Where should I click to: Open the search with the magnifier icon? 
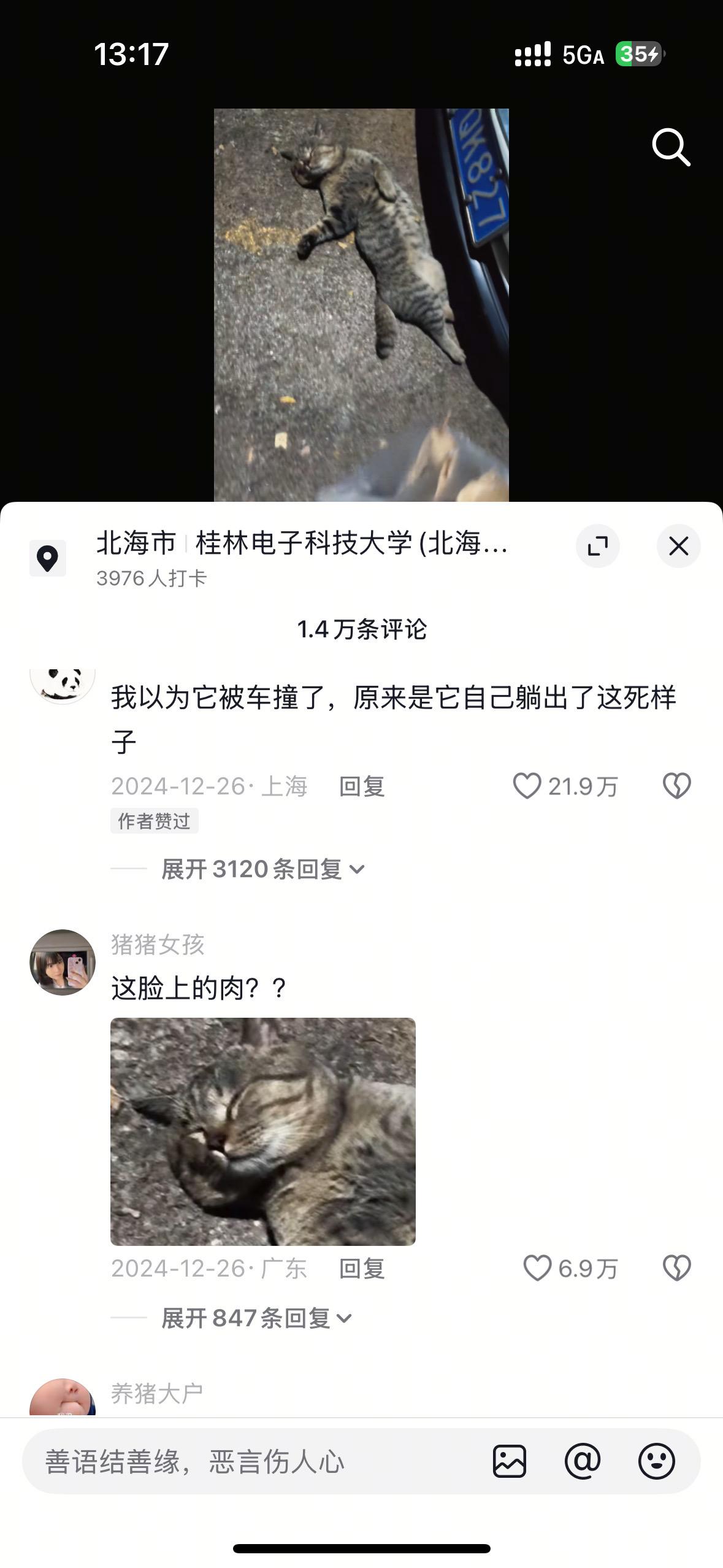(x=672, y=147)
